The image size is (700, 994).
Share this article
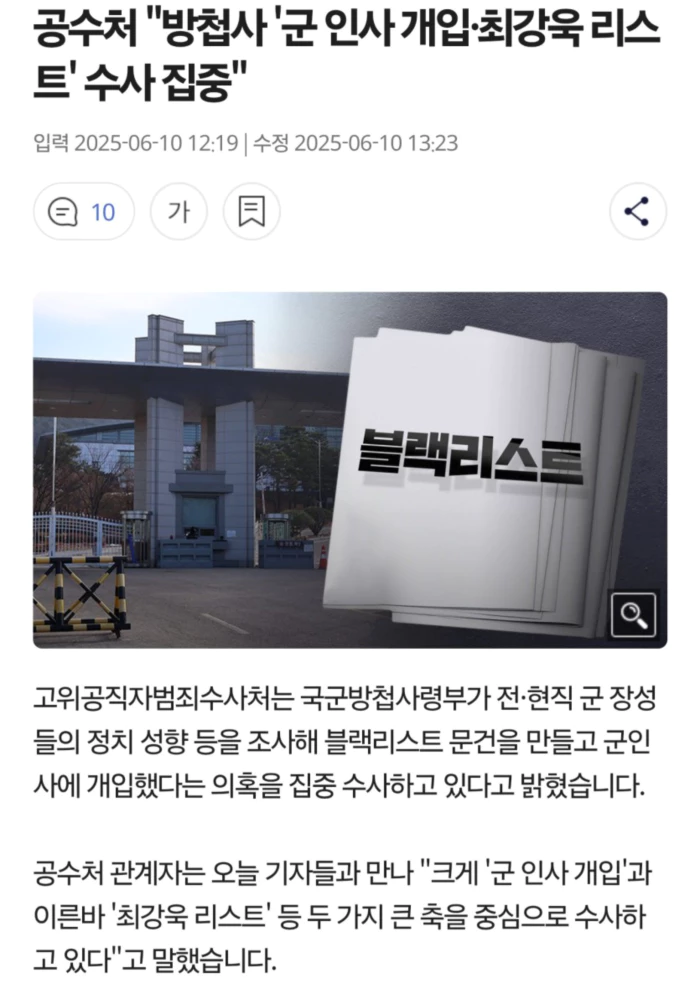pyautogui.click(x=637, y=212)
